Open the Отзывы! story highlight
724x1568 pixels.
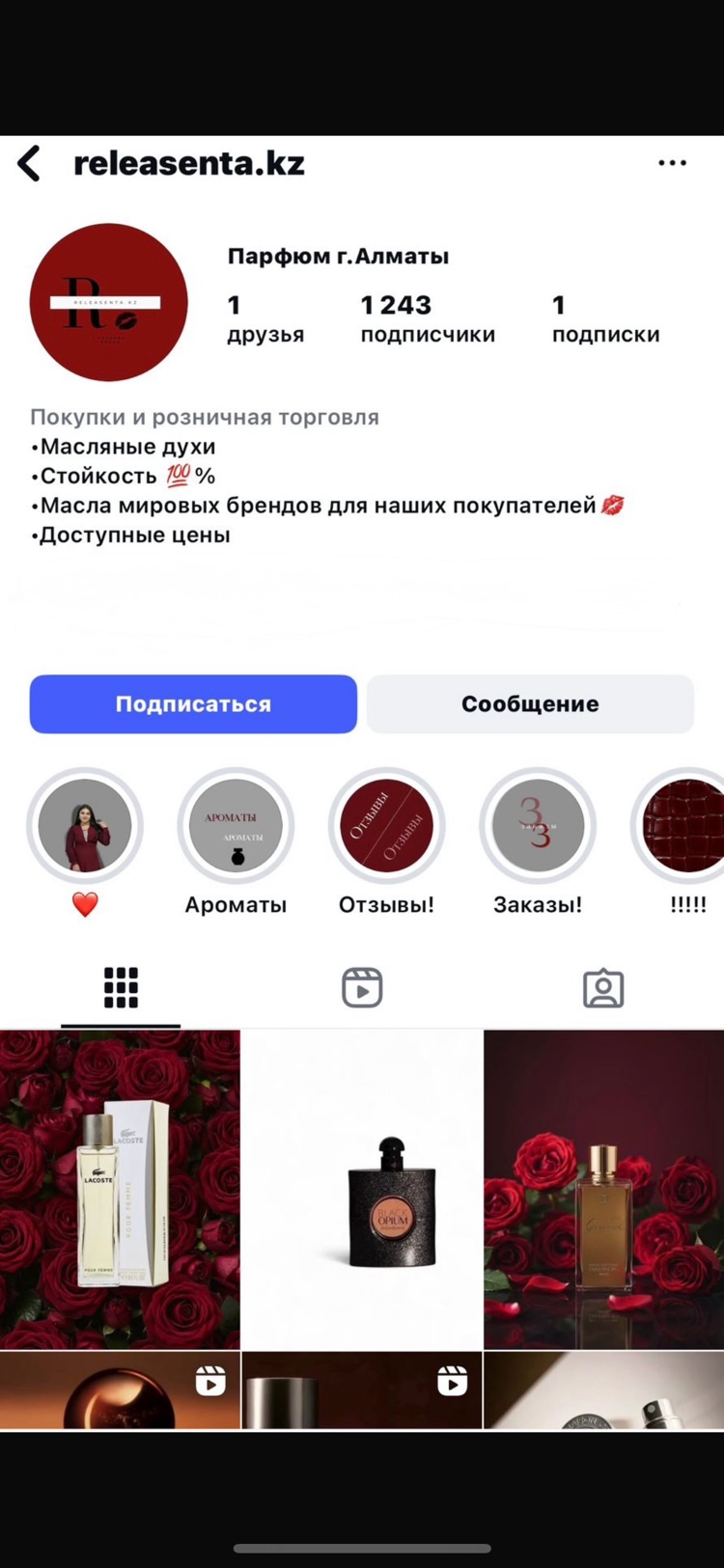(386, 826)
